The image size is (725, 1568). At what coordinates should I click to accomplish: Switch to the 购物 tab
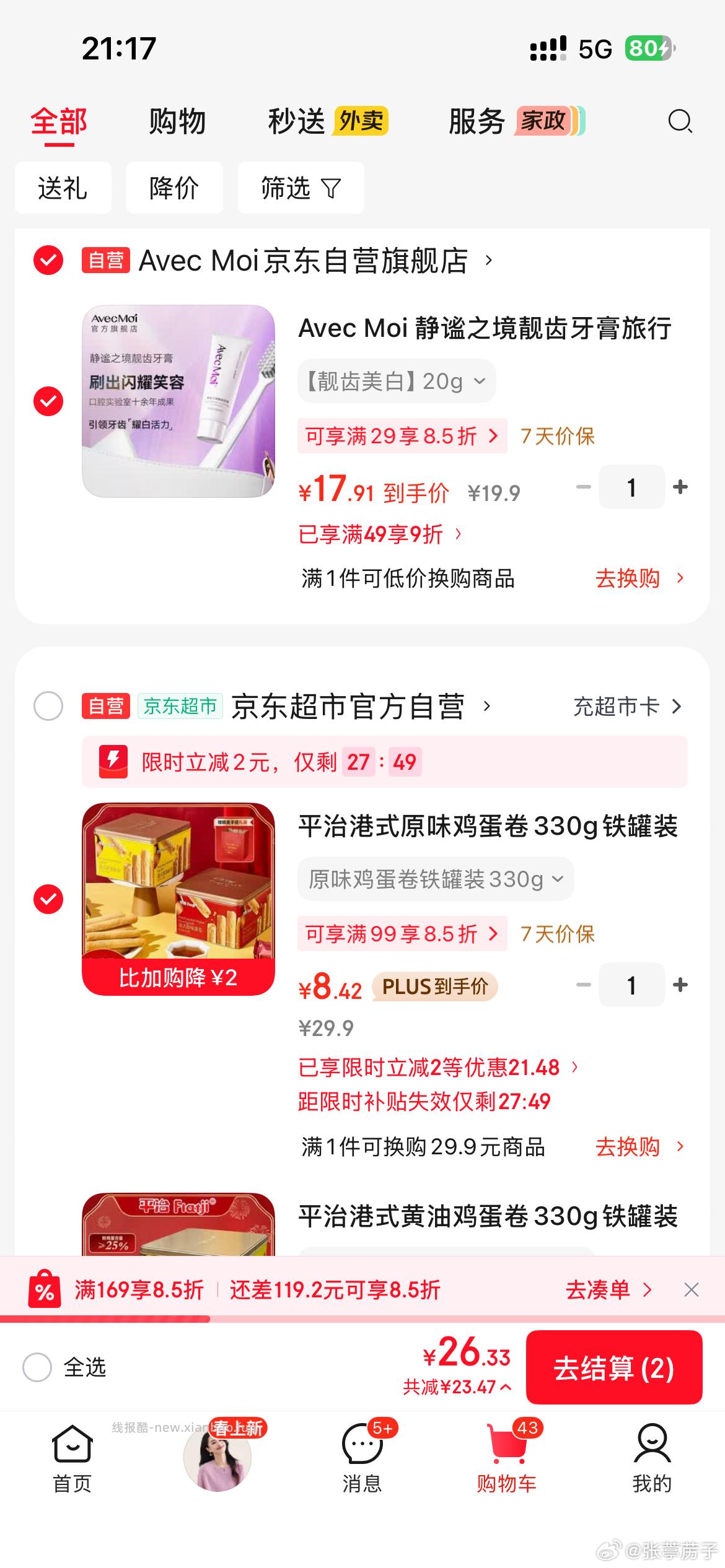tap(175, 121)
